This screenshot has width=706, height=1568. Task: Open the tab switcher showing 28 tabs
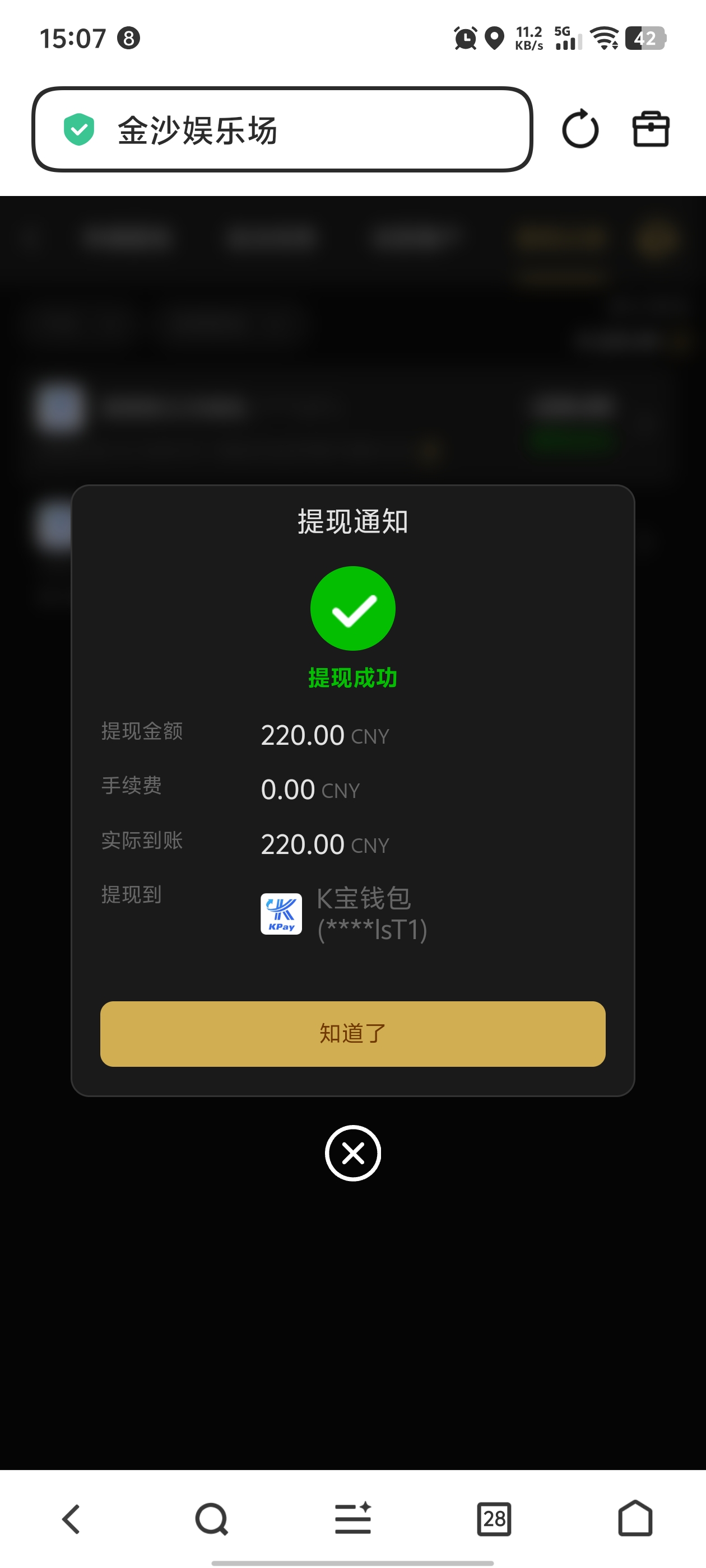[x=494, y=1518]
